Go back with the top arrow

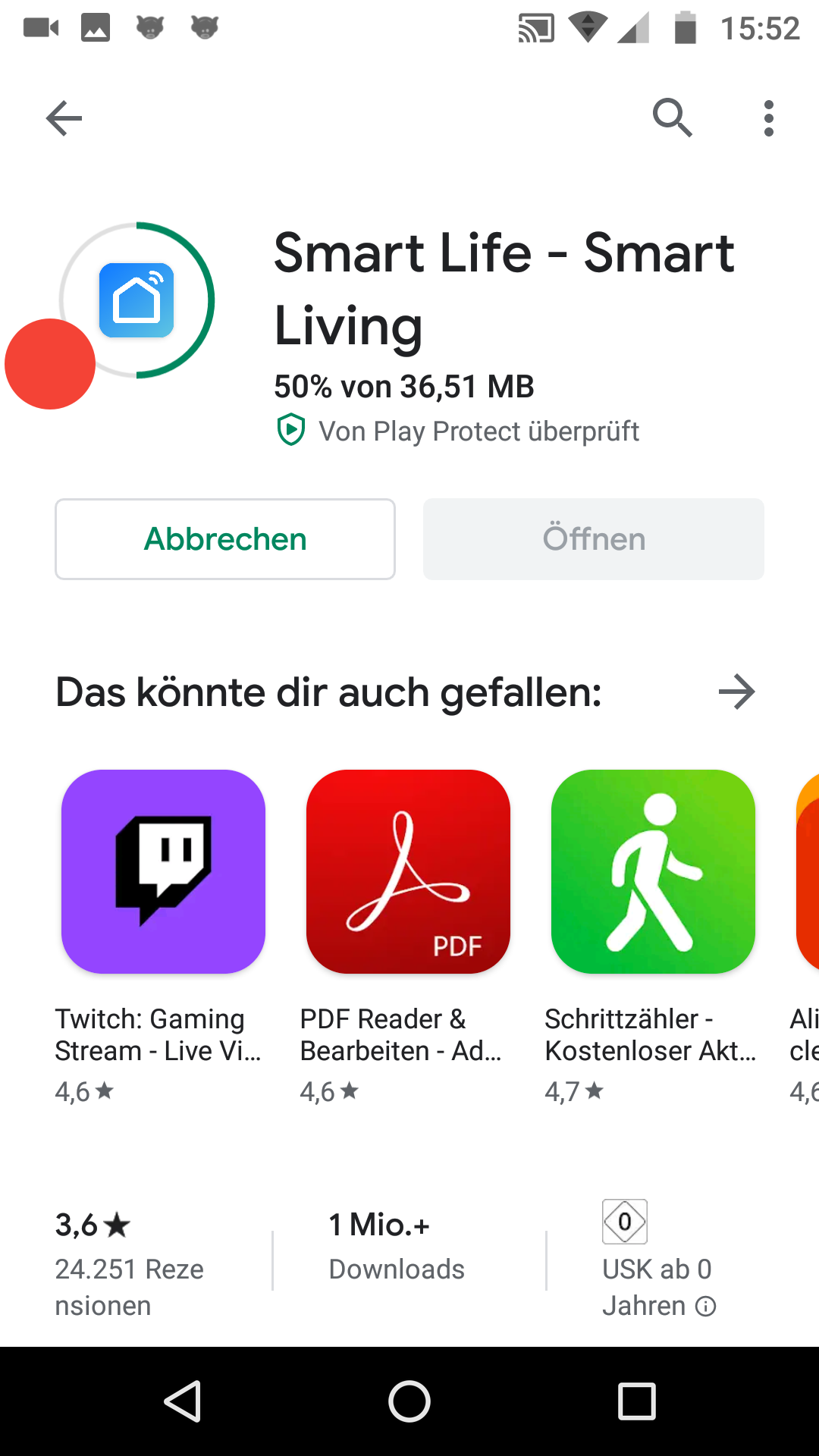pyautogui.click(x=64, y=118)
